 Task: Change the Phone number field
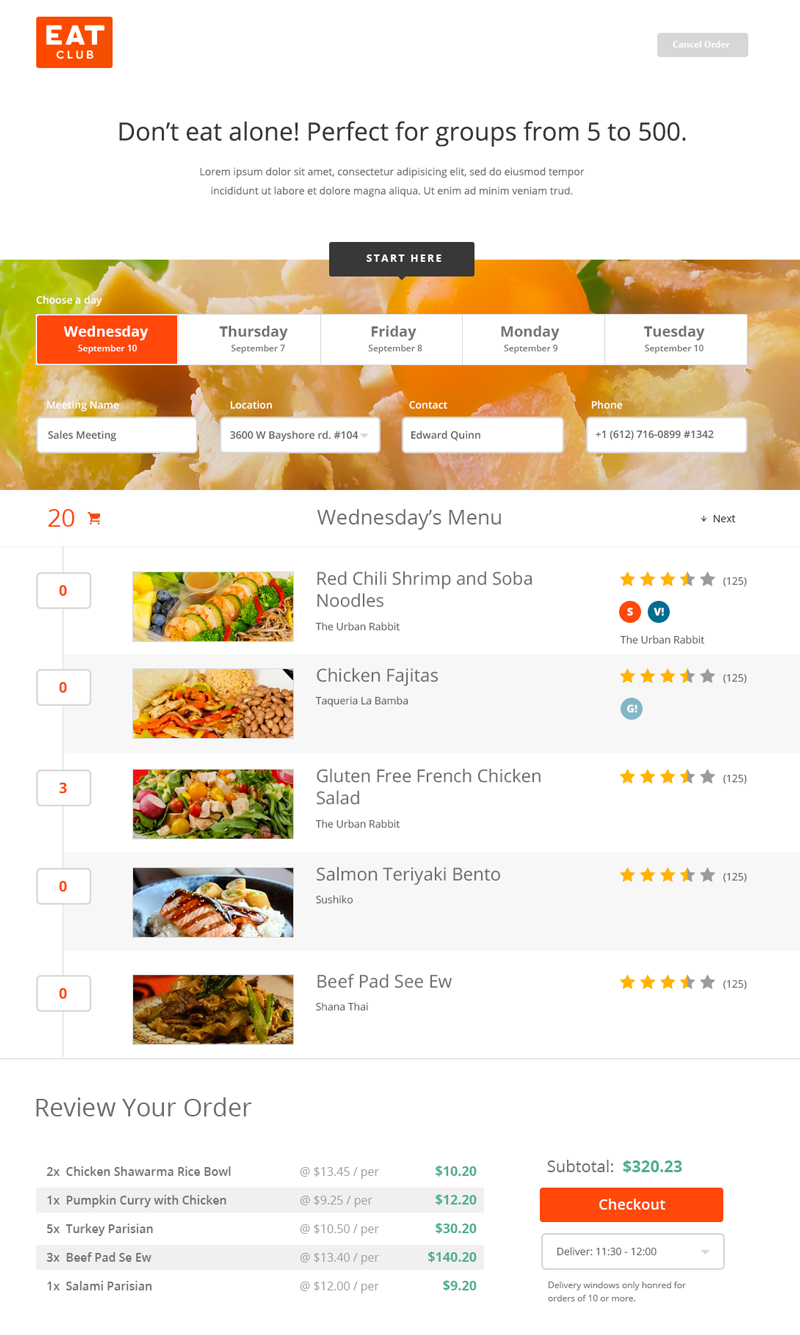click(x=666, y=435)
